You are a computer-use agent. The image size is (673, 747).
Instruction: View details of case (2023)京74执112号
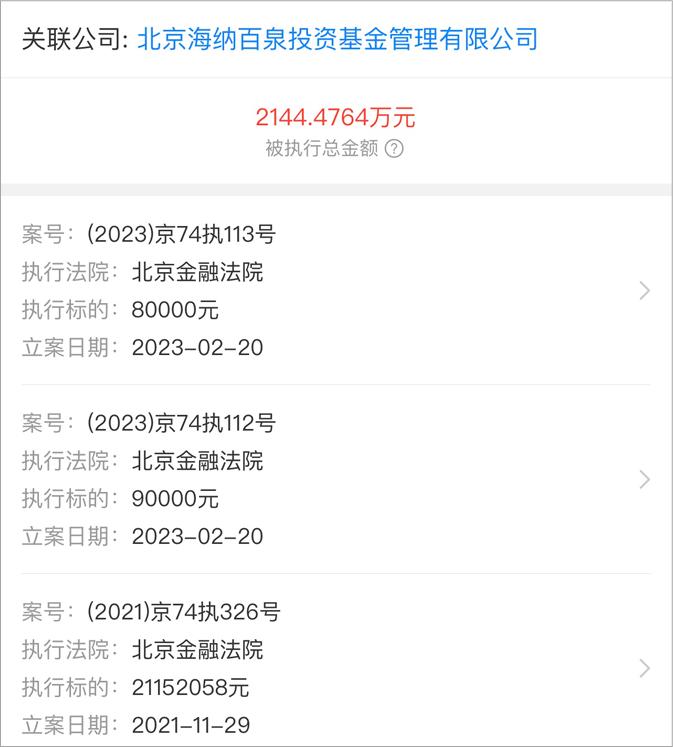pyautogui.click(x=336, y=479)
